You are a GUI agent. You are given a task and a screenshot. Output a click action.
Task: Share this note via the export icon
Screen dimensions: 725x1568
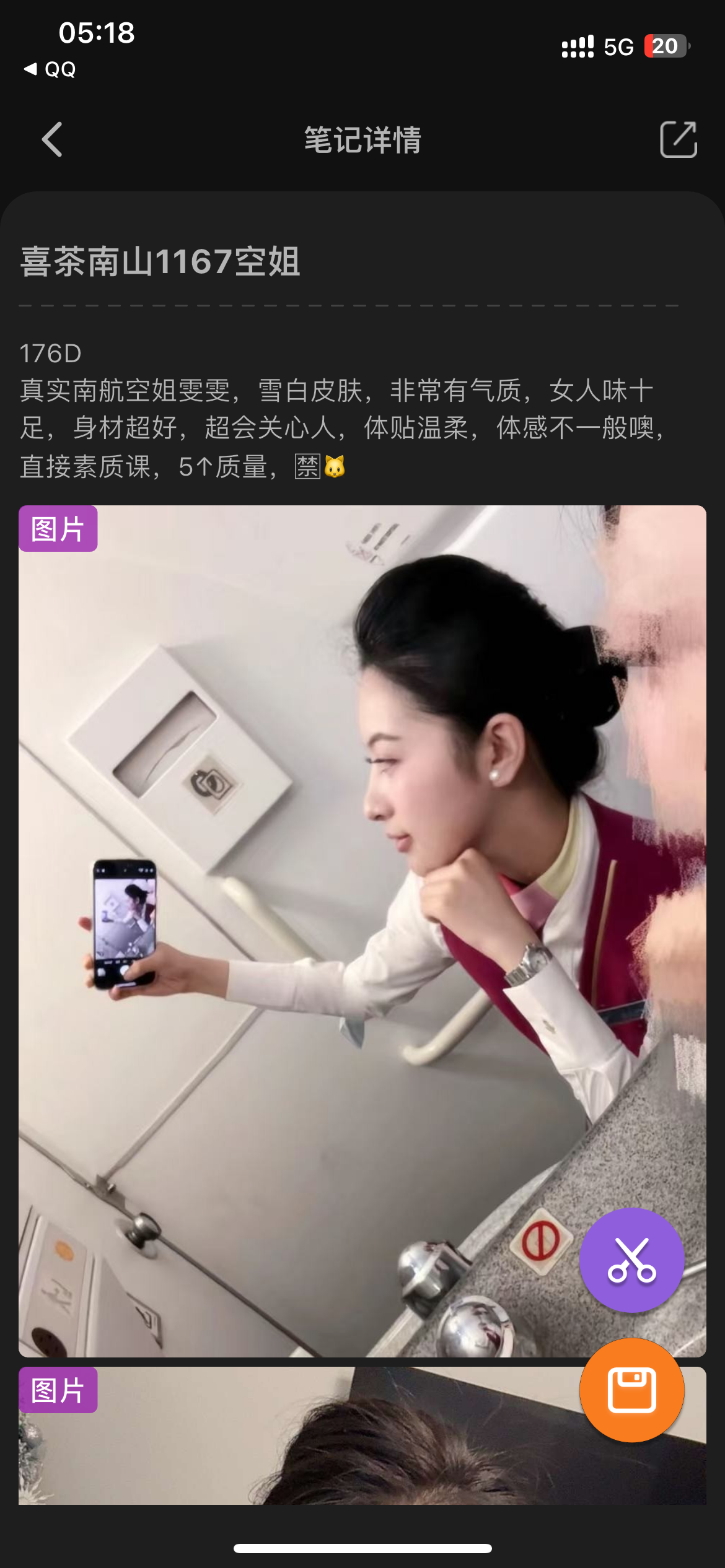pos(678,139)
